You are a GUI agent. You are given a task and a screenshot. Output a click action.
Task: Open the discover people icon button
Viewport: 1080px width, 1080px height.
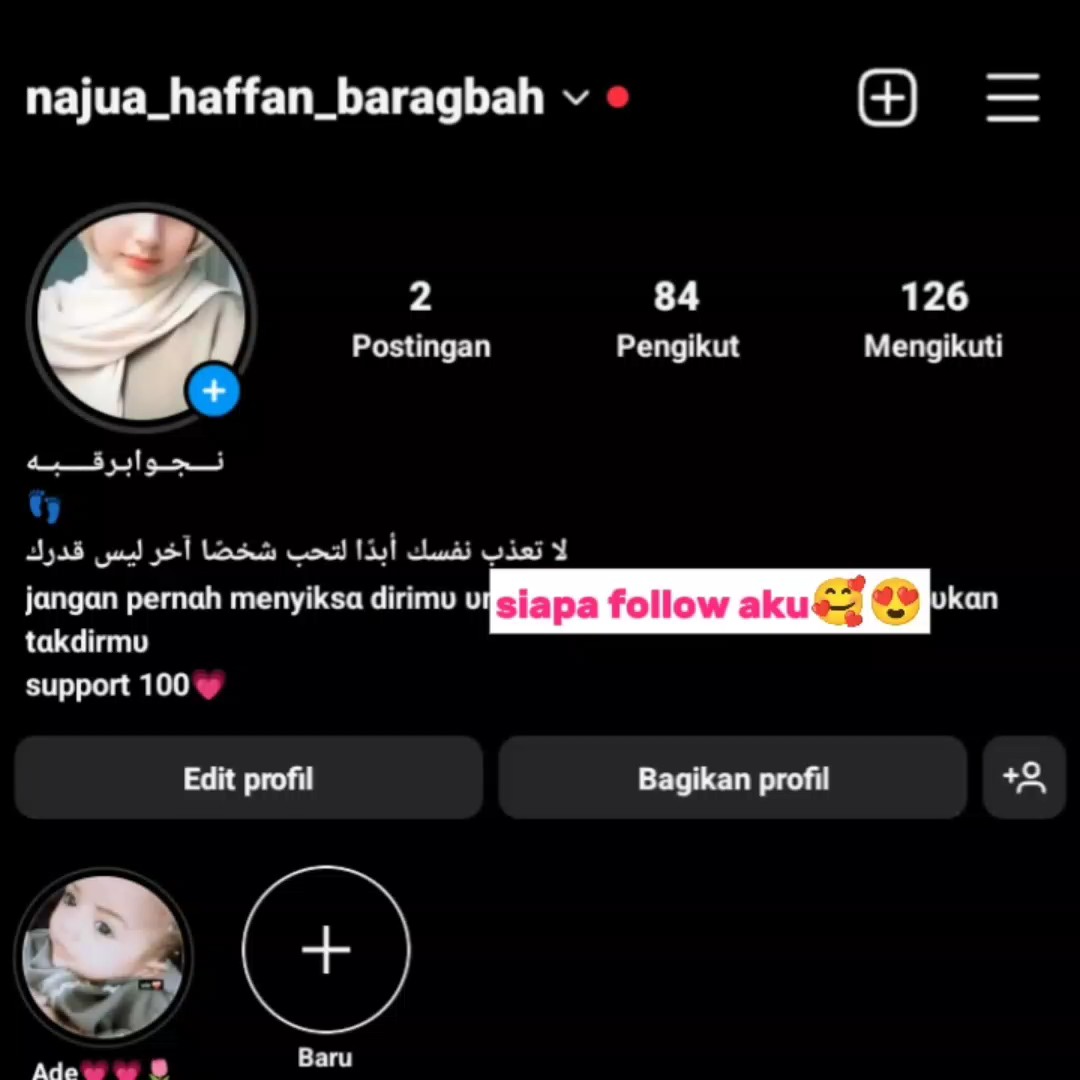click(x=1024, y=778)
